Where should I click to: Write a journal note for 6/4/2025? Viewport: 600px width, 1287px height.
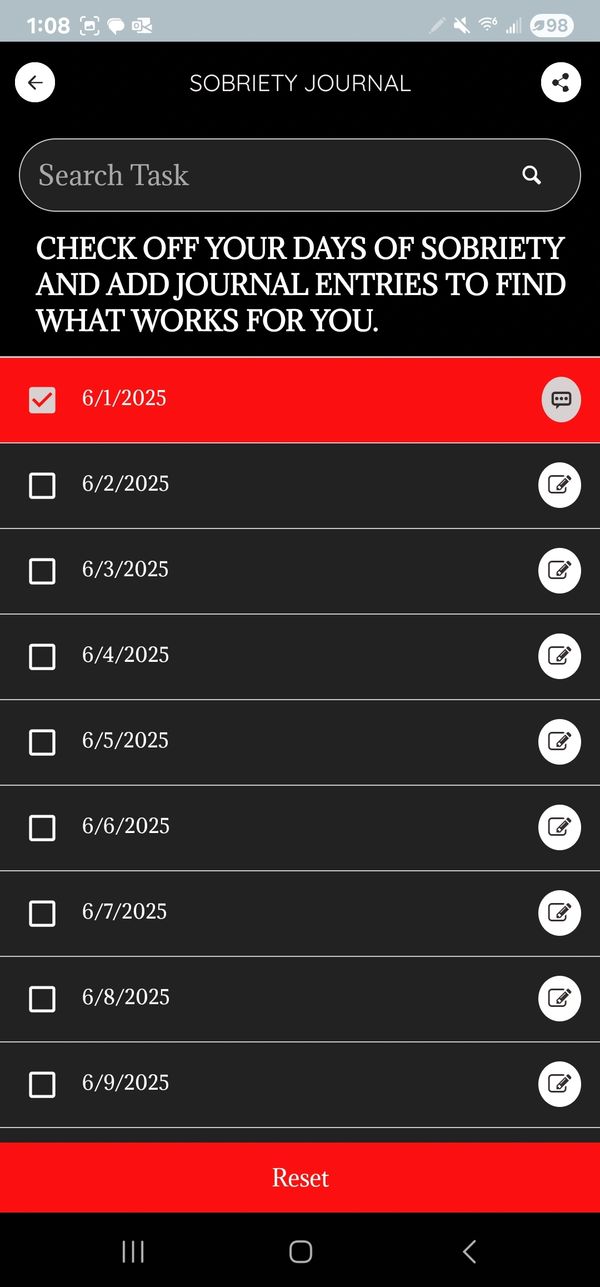point(560,657)
